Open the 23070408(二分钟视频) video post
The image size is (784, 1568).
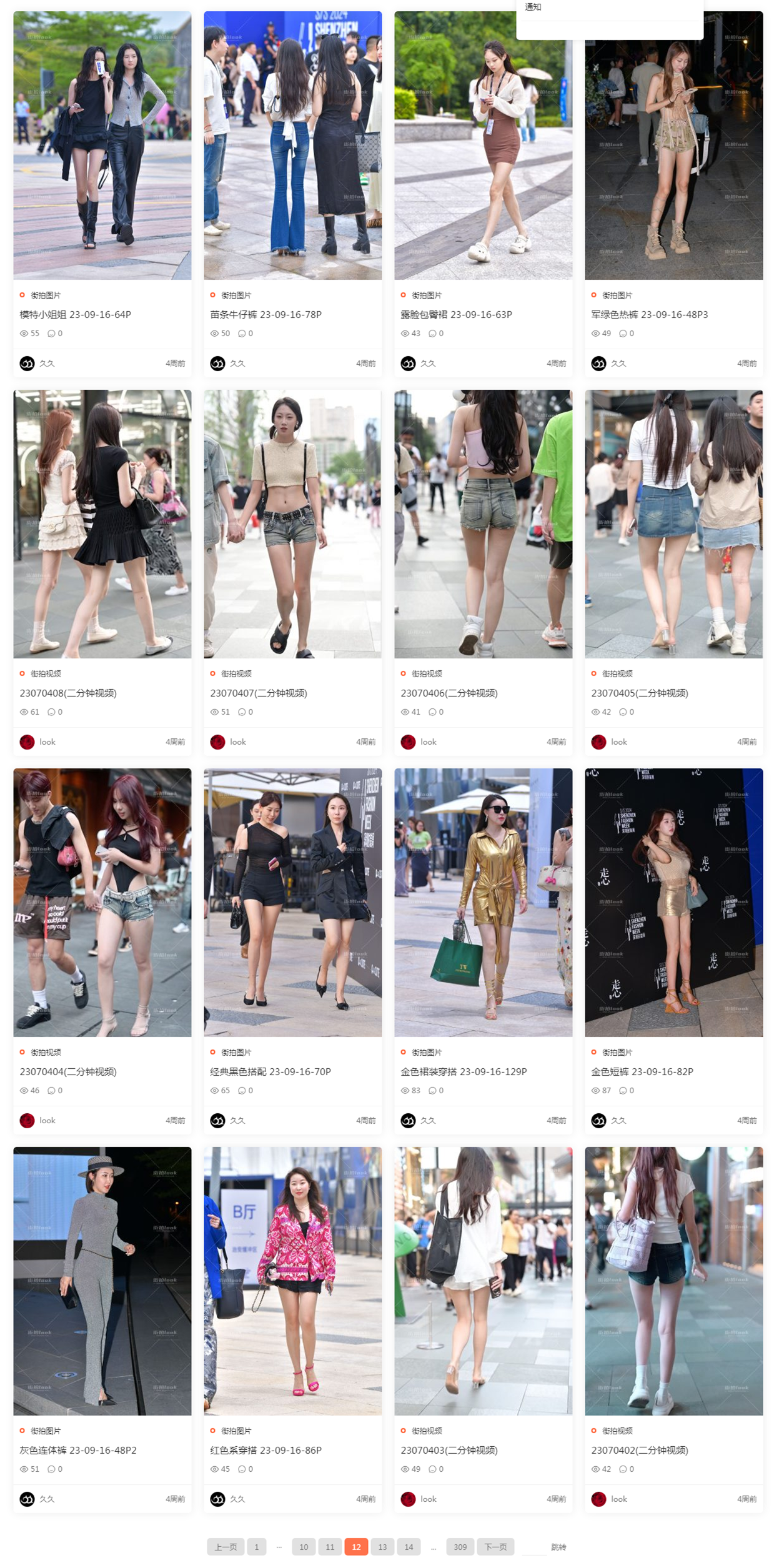click(x=68, y=693)
